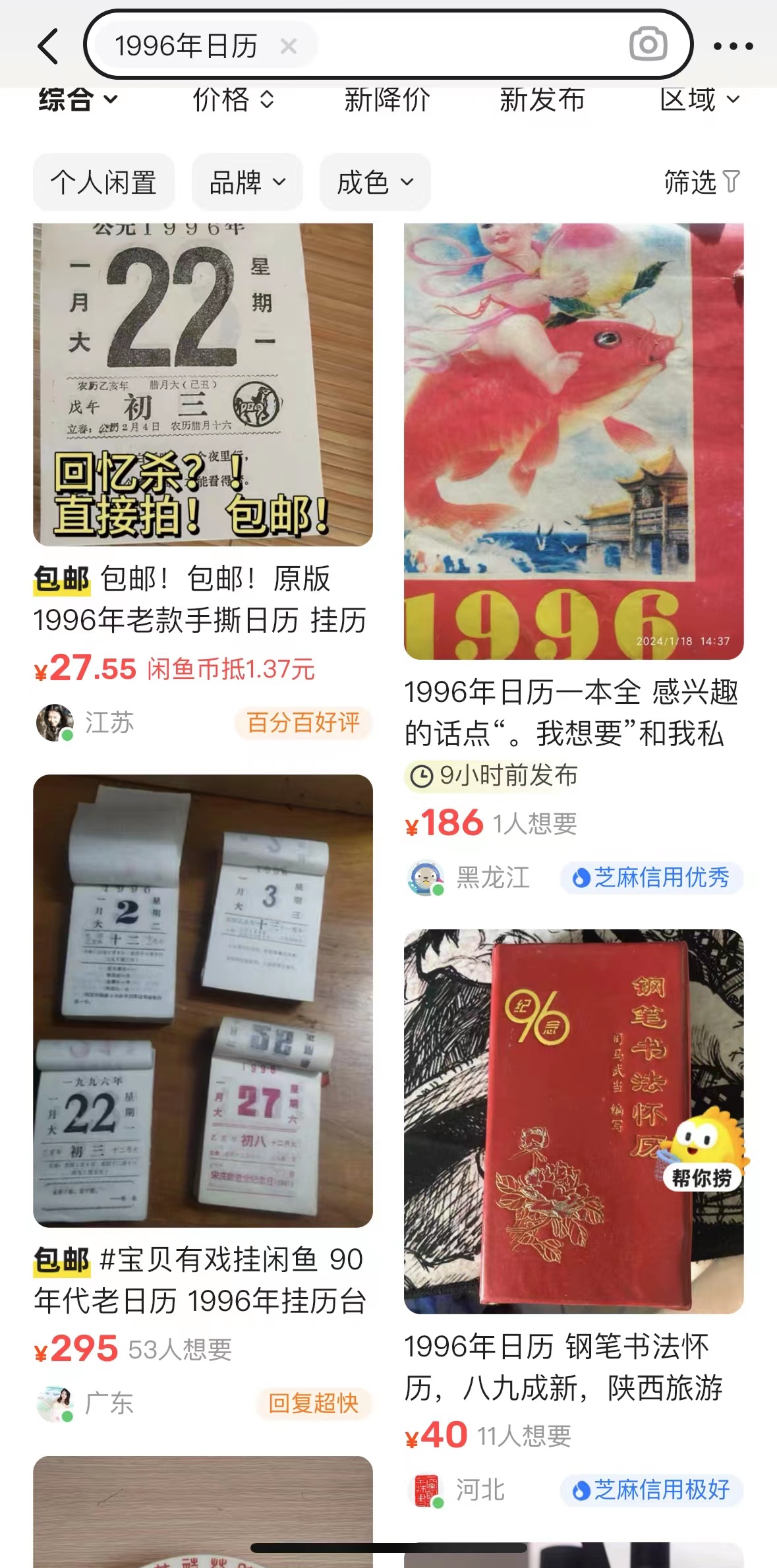
Task: Open the three-dot overflow menu
Action: click(733, 46)
